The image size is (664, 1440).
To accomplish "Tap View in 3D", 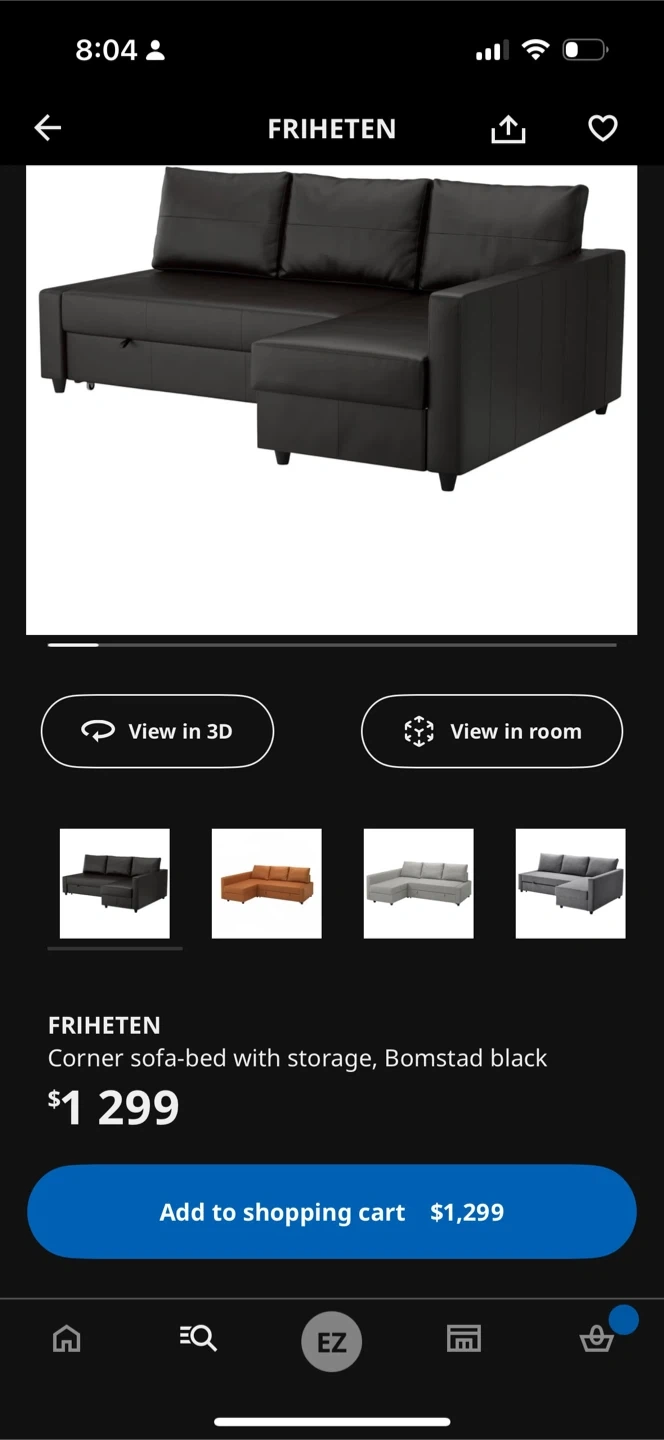I will point(157,731).
